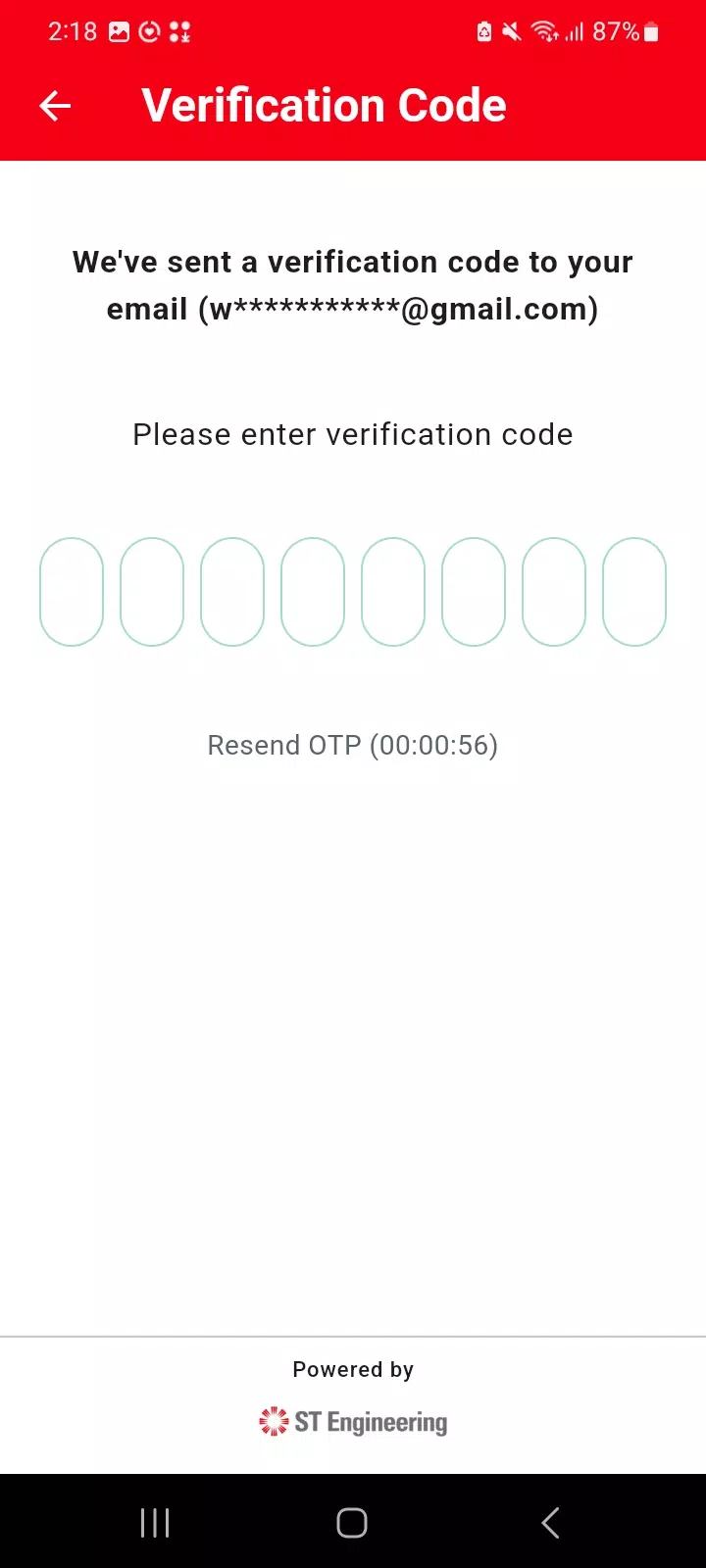The image size is (706, 1568).
Task: Select the fifth verification code box
Action: [393, 592]
